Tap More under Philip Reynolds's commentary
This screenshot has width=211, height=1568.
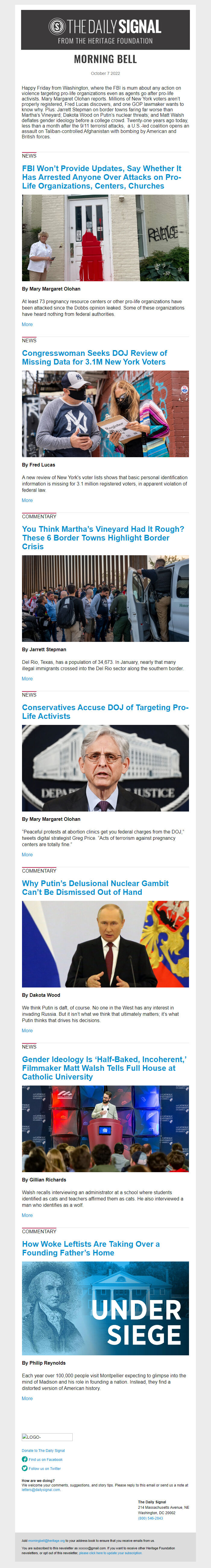(x=27, y=1398)
